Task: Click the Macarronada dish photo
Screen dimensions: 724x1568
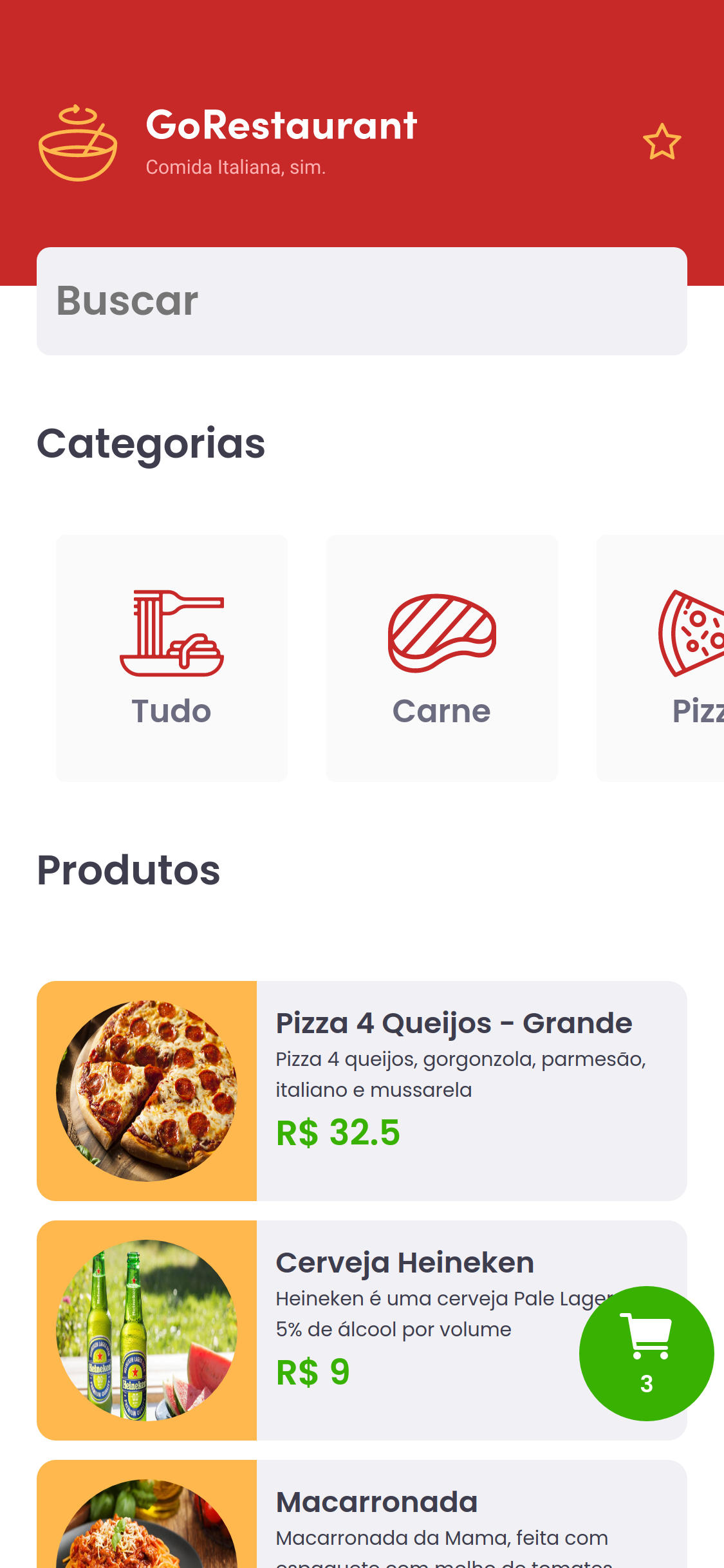Action: [148, 1545]
